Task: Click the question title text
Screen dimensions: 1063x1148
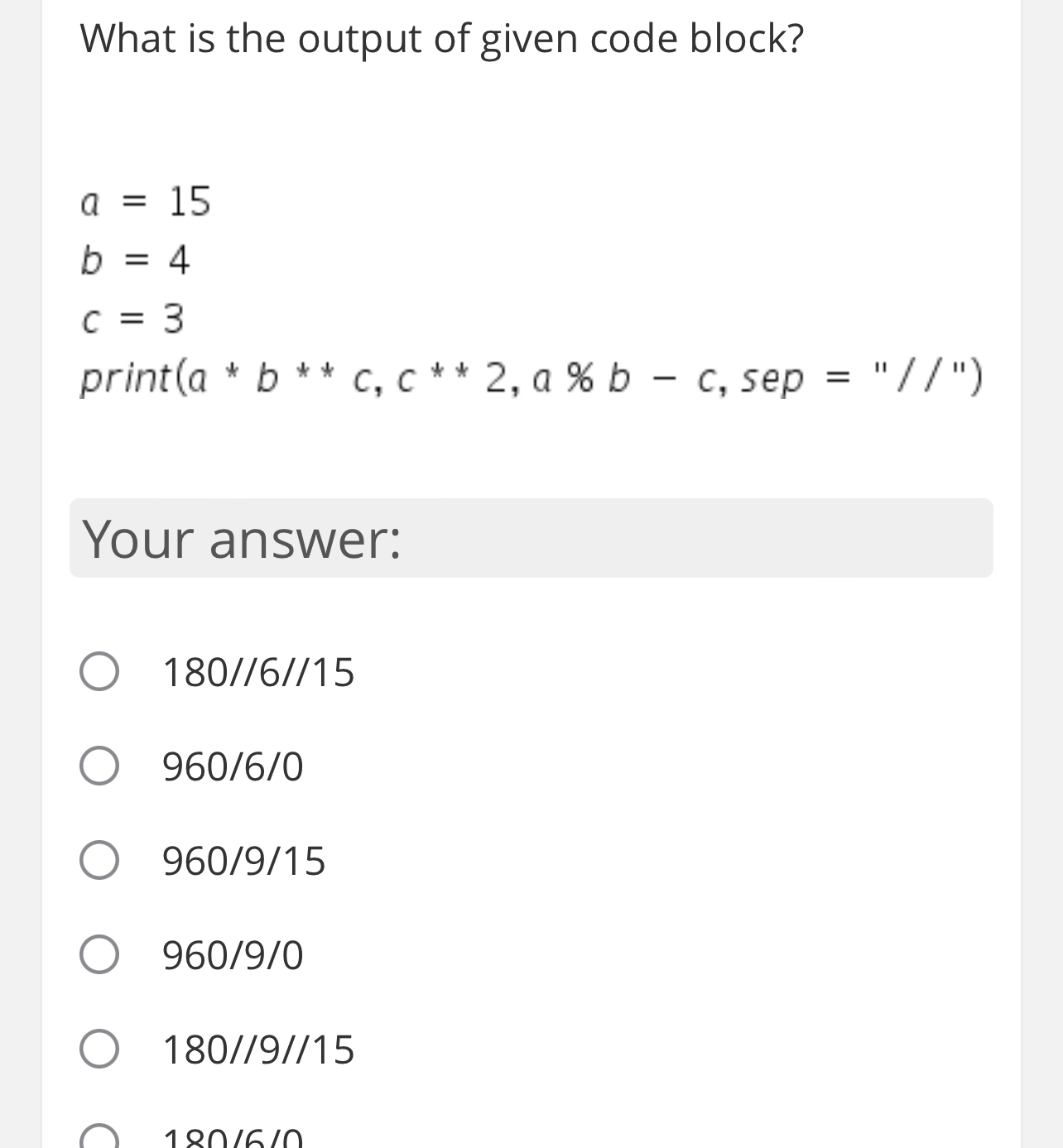Action: 442,37
